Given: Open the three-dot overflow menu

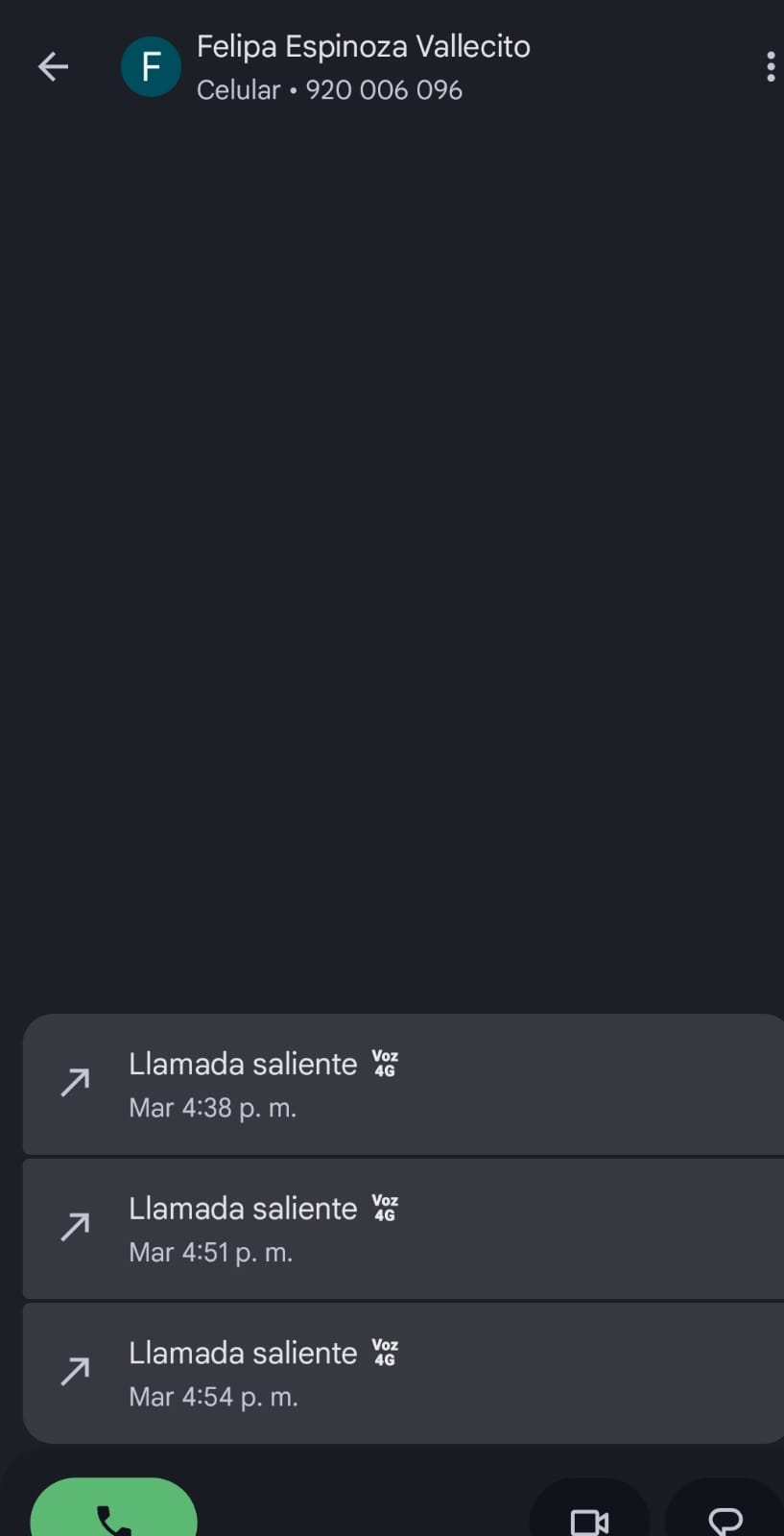Looking at the screenshot, I should (x=770, y=66).
